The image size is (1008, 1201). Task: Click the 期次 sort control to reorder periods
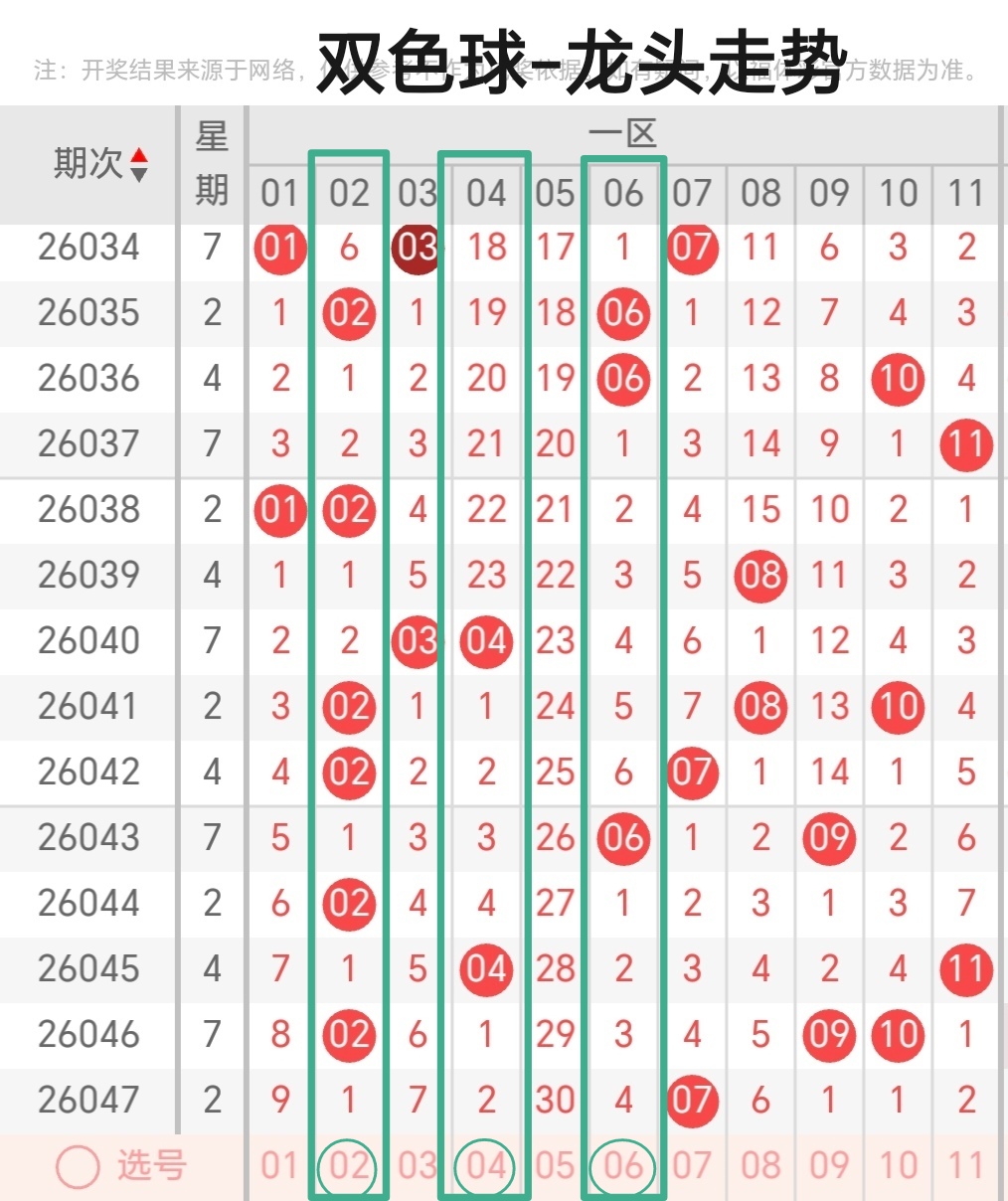(140, 163)
